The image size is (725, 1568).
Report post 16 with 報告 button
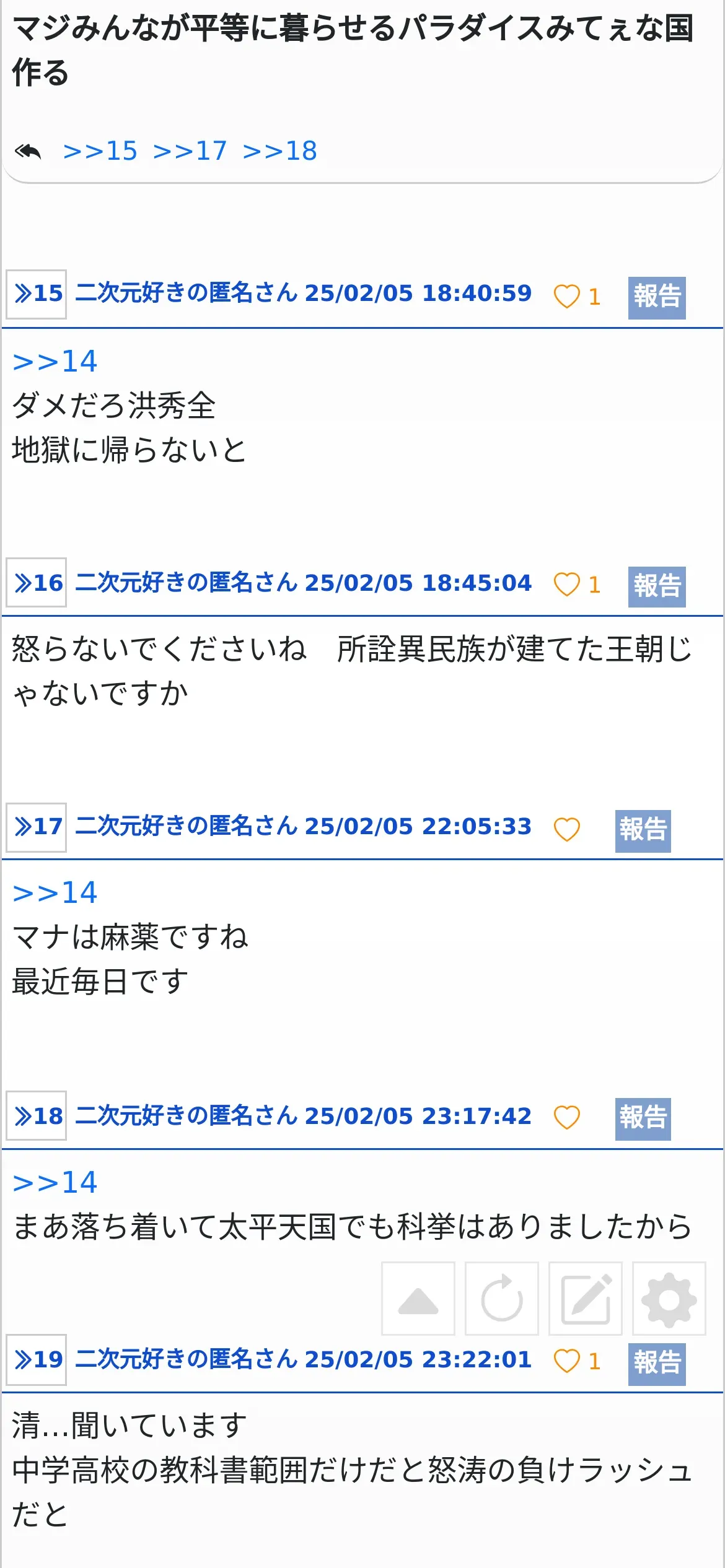656,586
